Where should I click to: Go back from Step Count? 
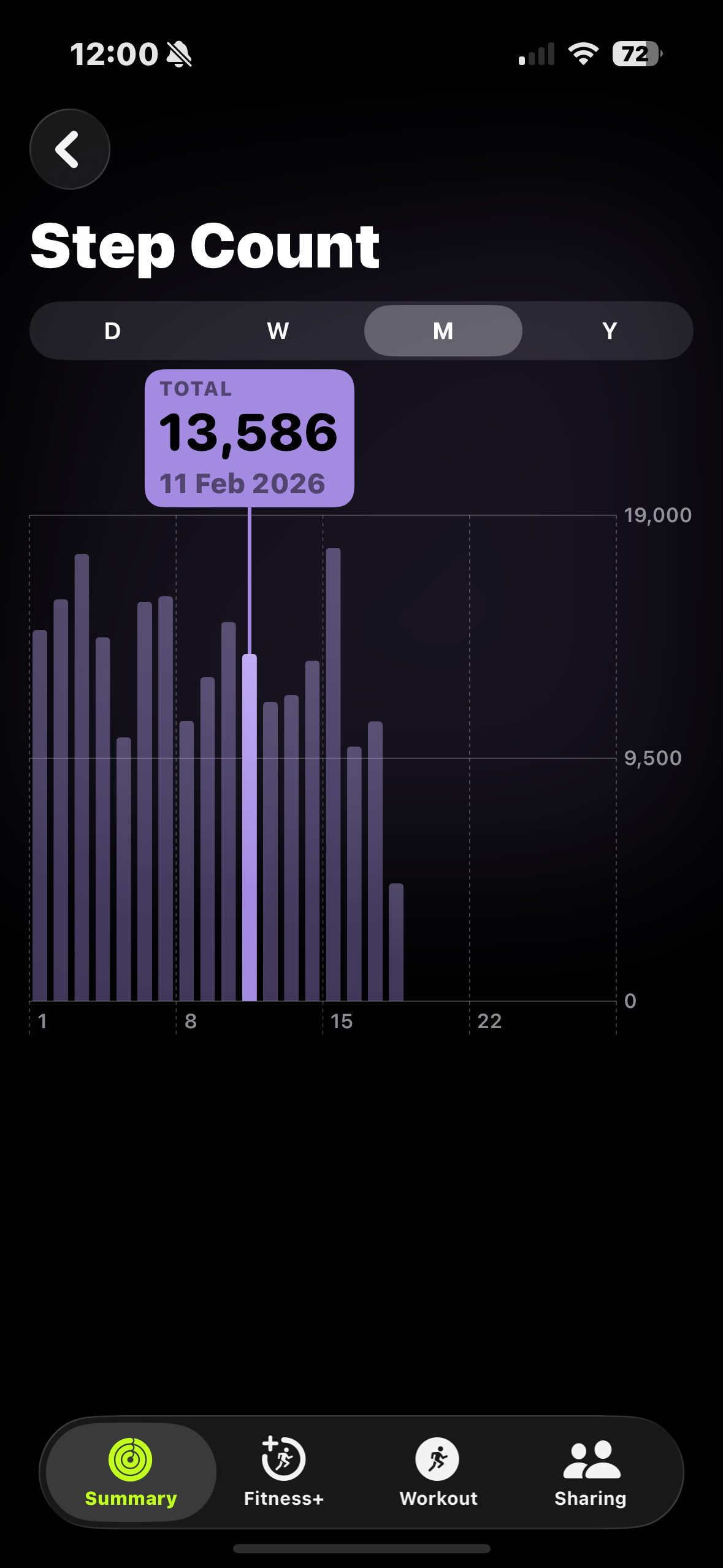click(69, 149)
